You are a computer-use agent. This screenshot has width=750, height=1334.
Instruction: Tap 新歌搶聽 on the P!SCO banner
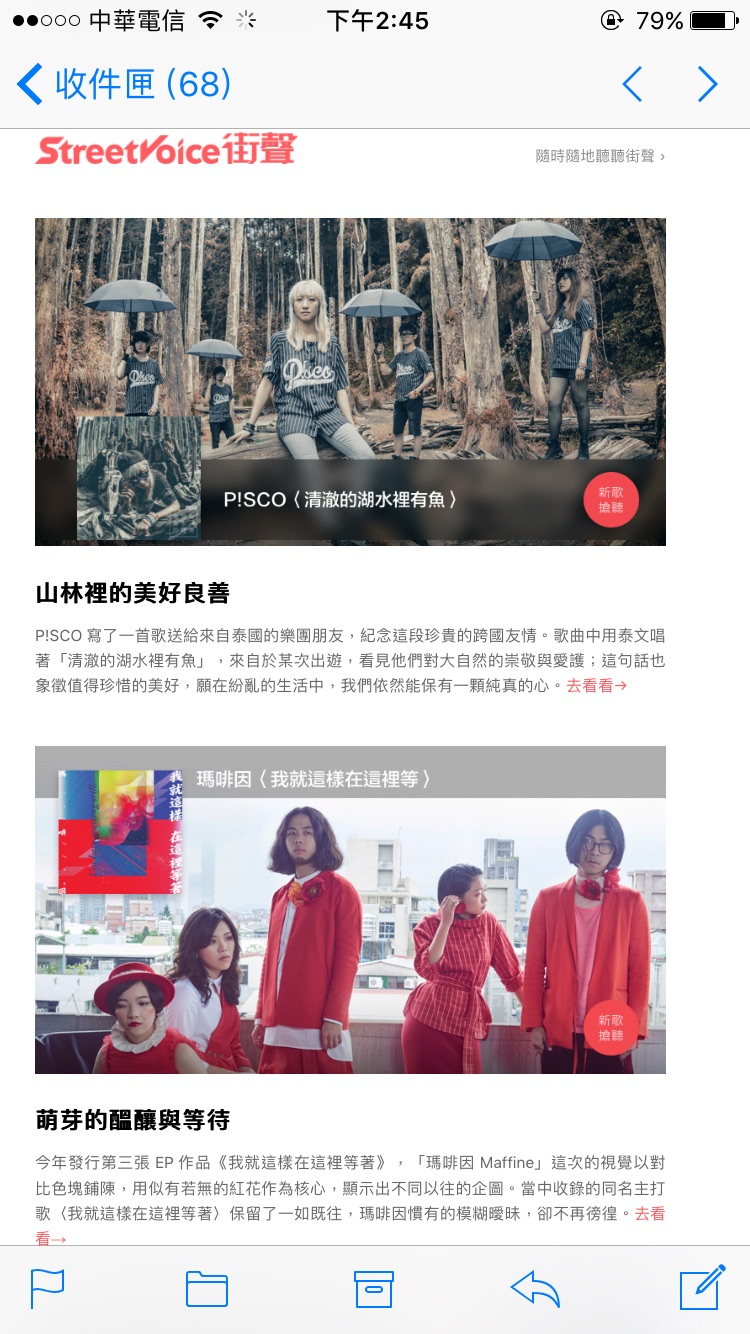611,499
